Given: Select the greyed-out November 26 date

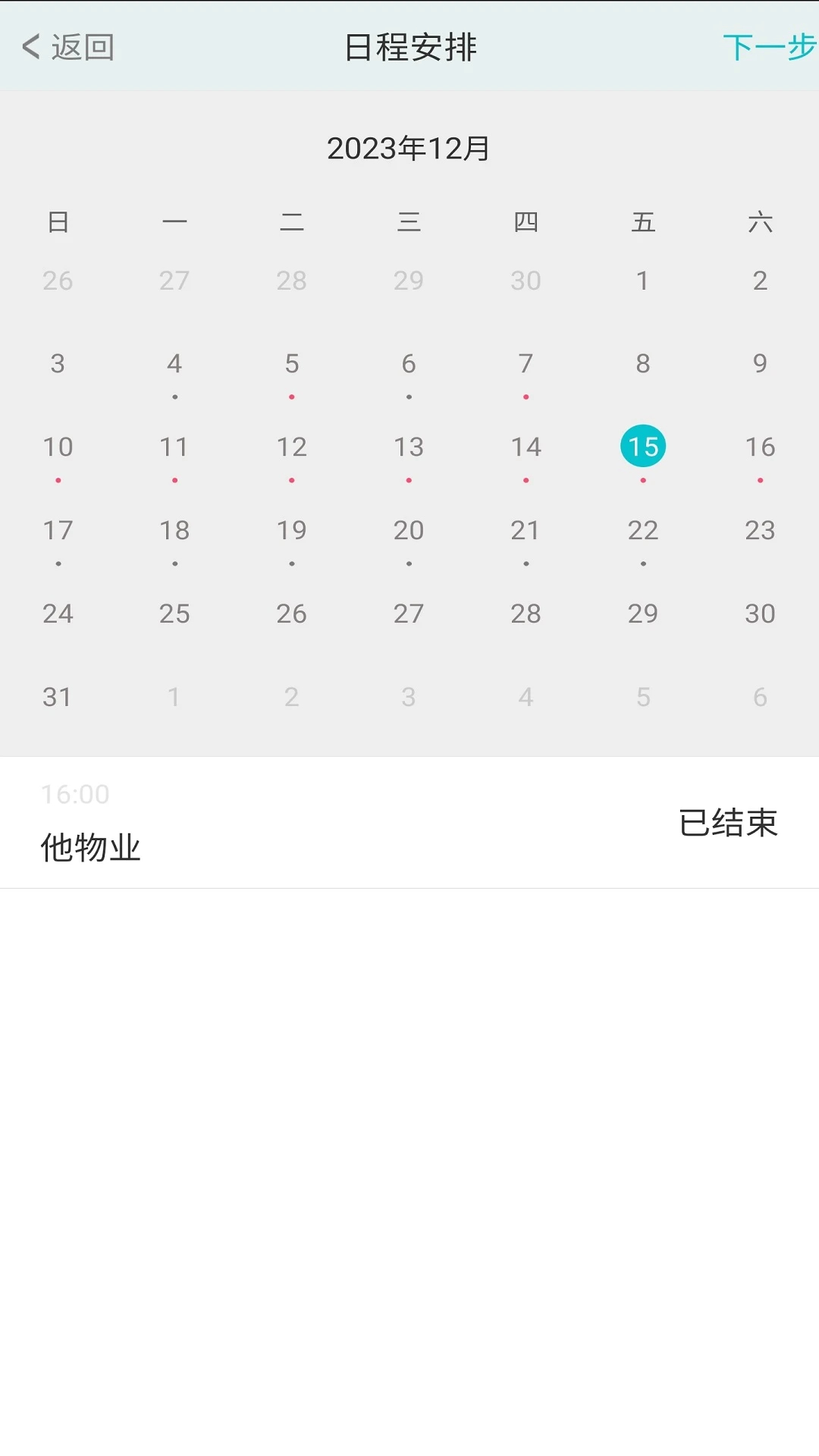Looking at the screenshot, I should click(x=58, y=280).
